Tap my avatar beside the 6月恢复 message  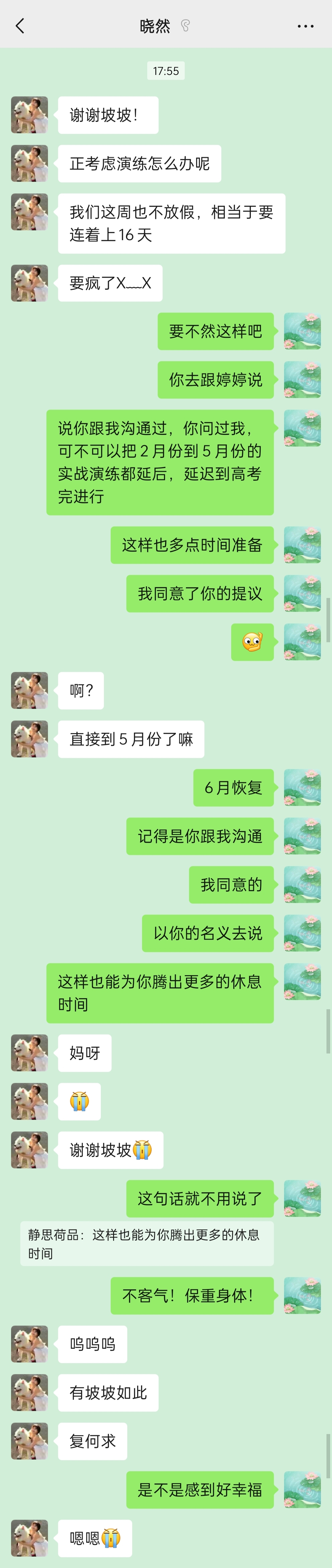point(302,787)
